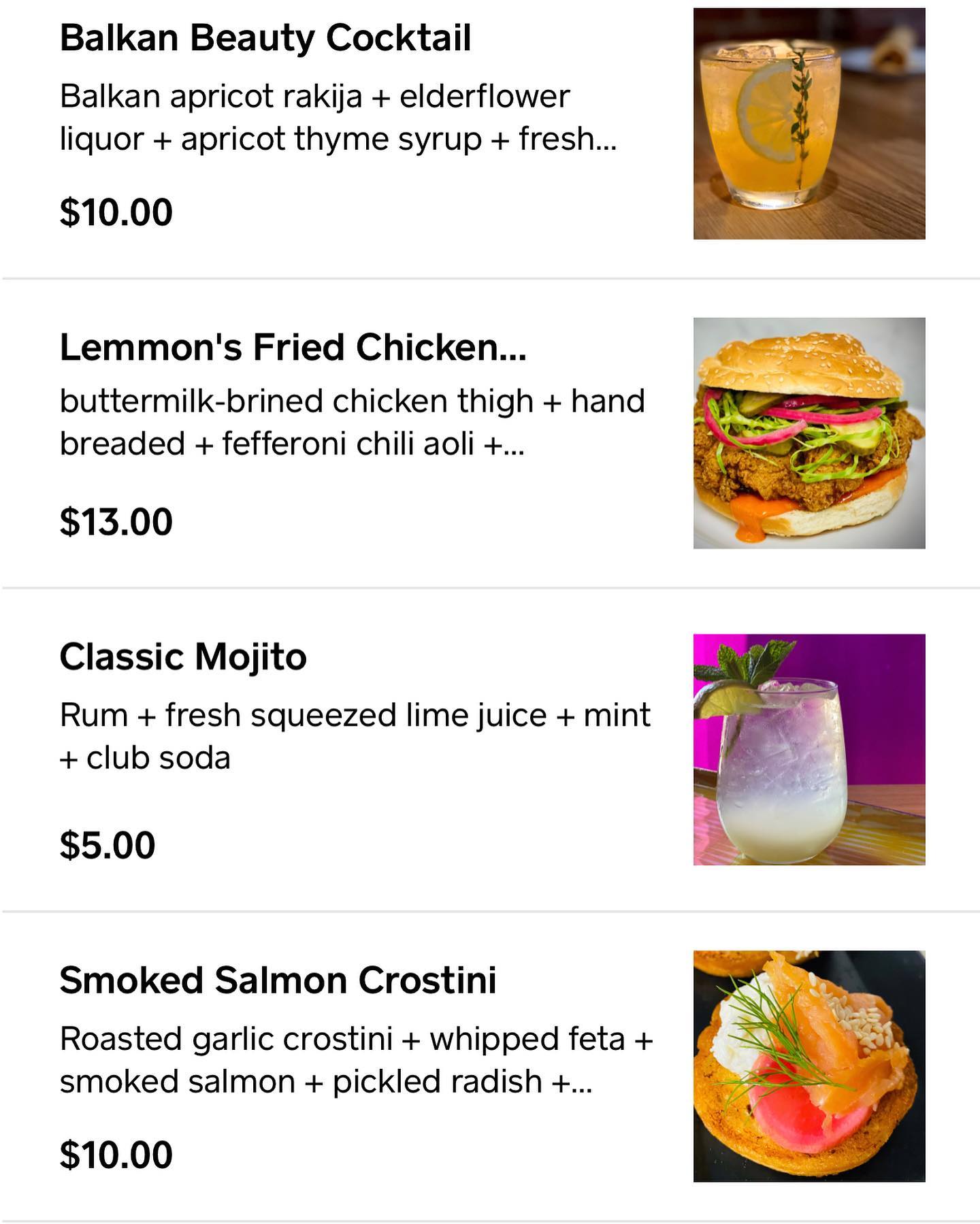View the Classic Mojito details
980x1224 pixels.
(x=183, y=657)
